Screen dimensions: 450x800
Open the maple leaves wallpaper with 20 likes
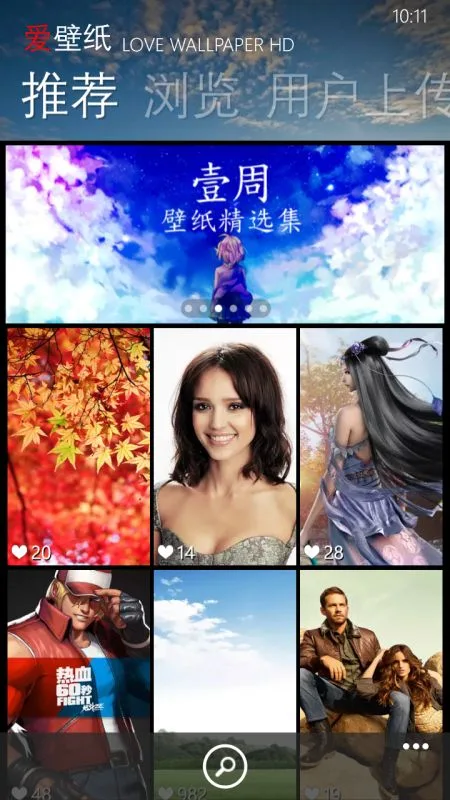pyautogui.click(x=79, y=446)
